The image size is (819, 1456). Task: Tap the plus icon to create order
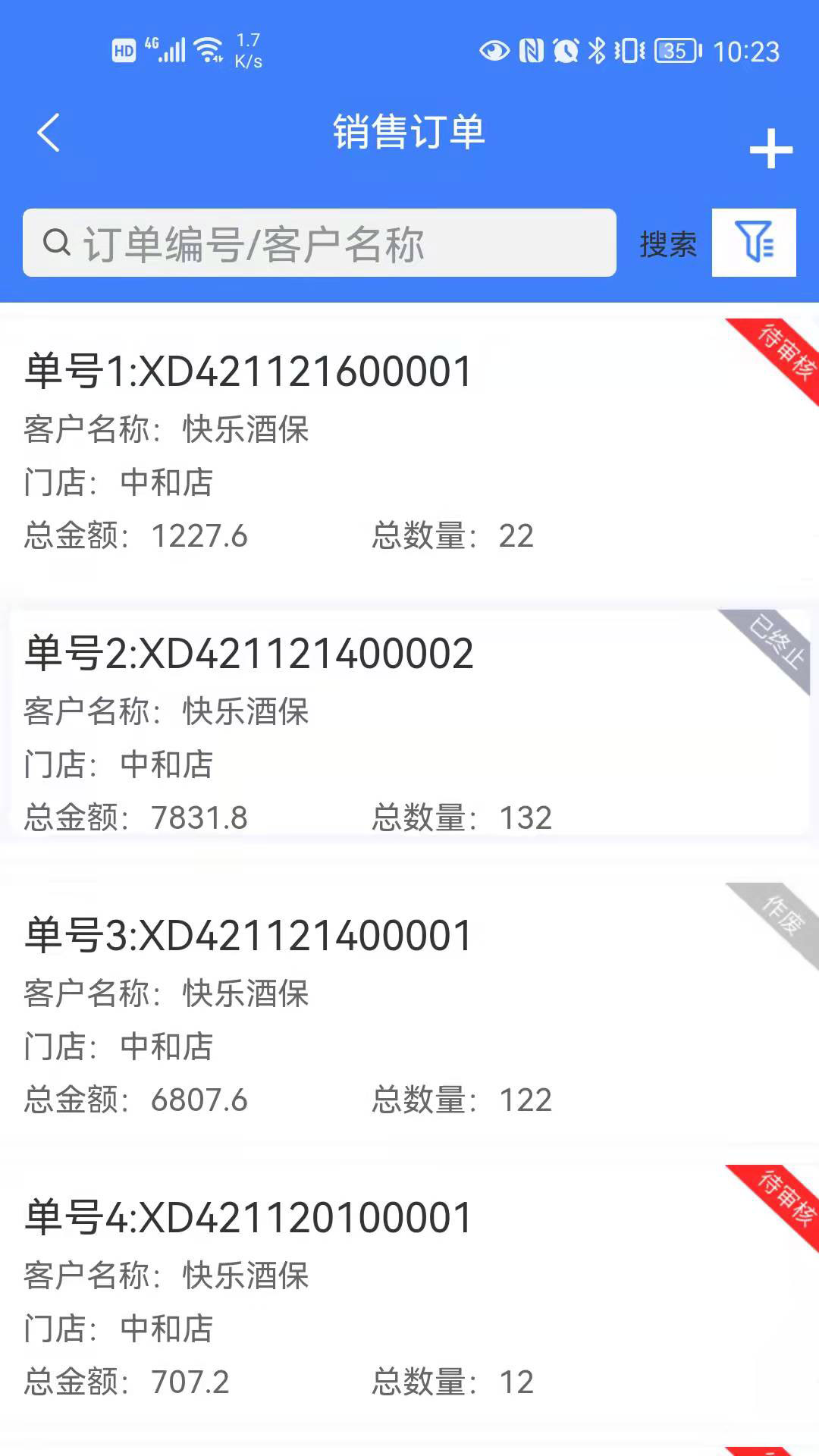[x=771, y=149]
